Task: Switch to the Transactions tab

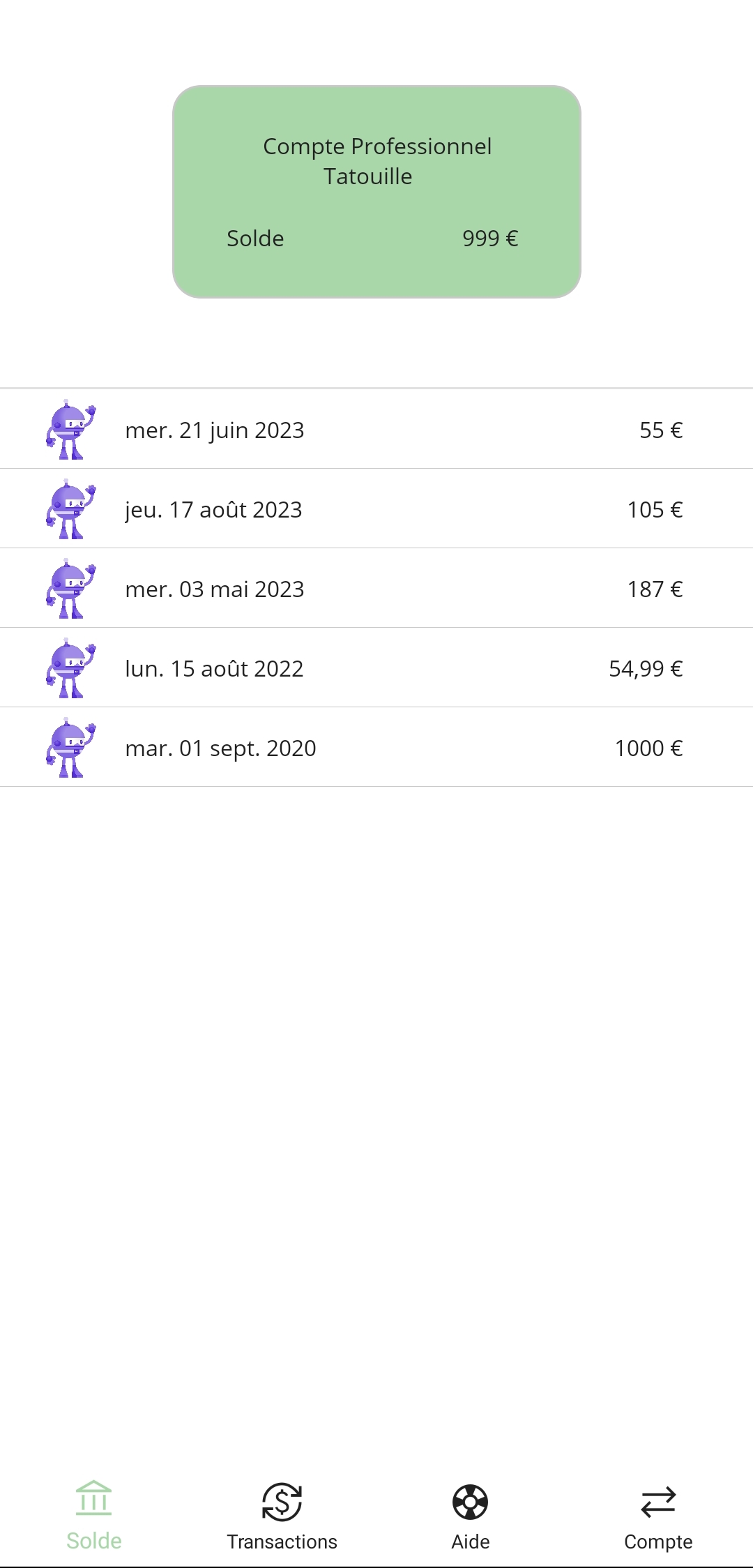Action: pos(282,1515)
